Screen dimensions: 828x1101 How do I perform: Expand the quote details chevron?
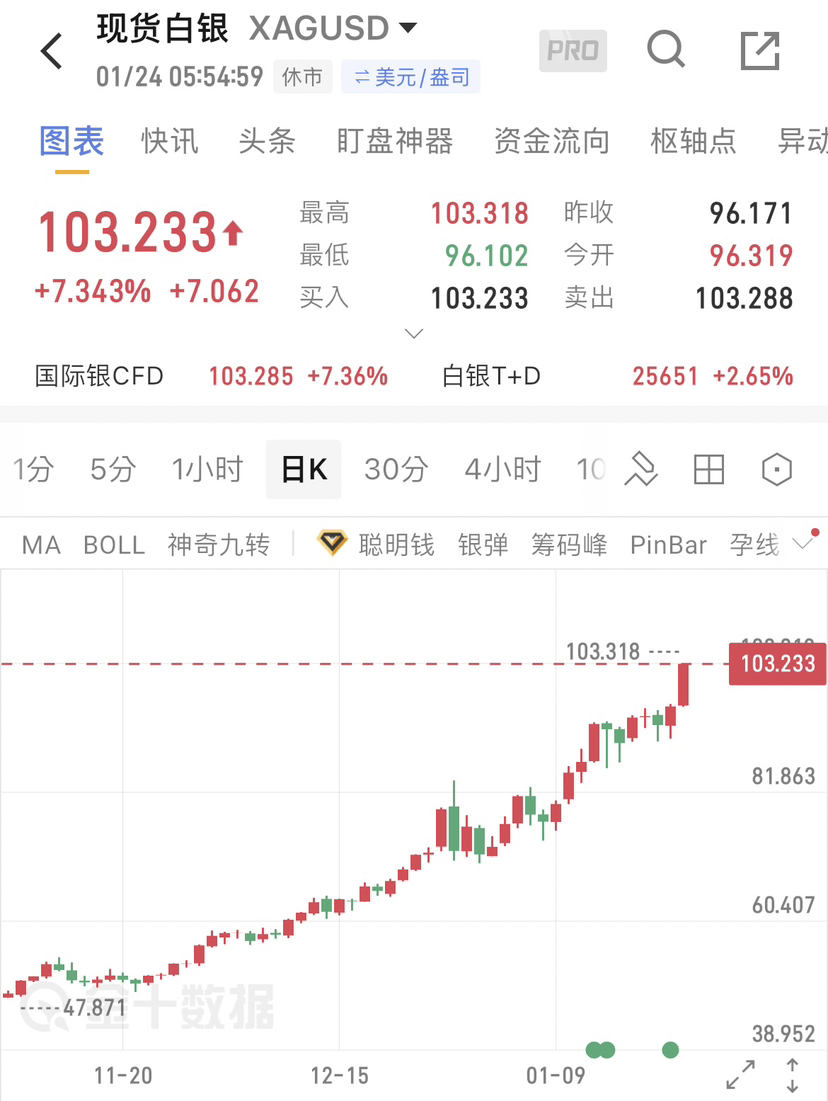tap(413, 333)
